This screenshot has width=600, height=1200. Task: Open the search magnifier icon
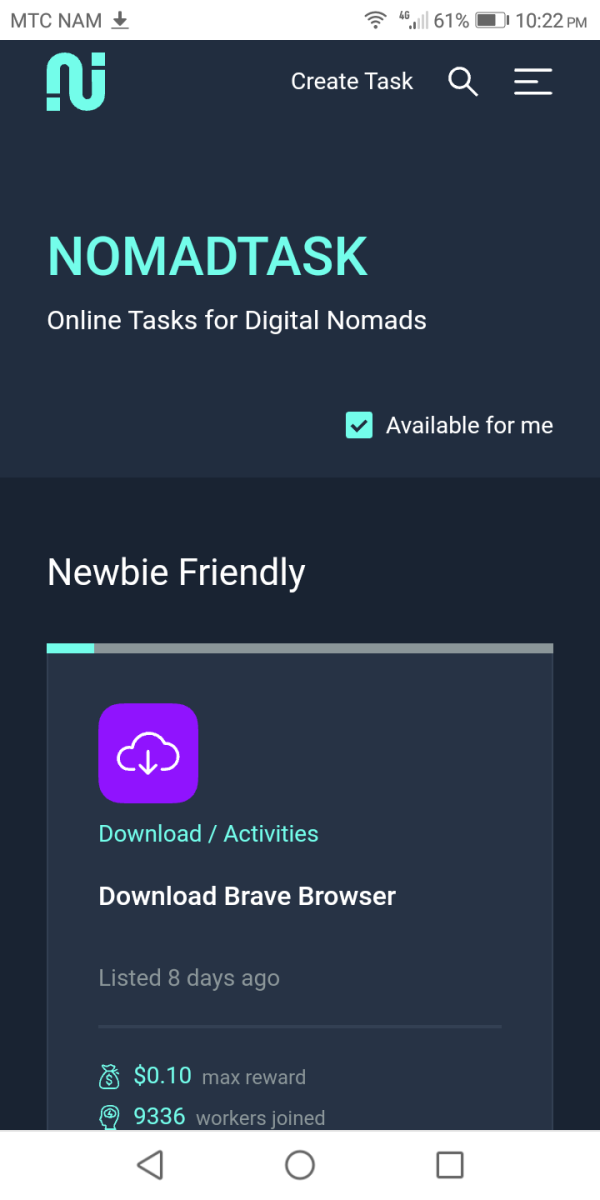tap(462, 82)
